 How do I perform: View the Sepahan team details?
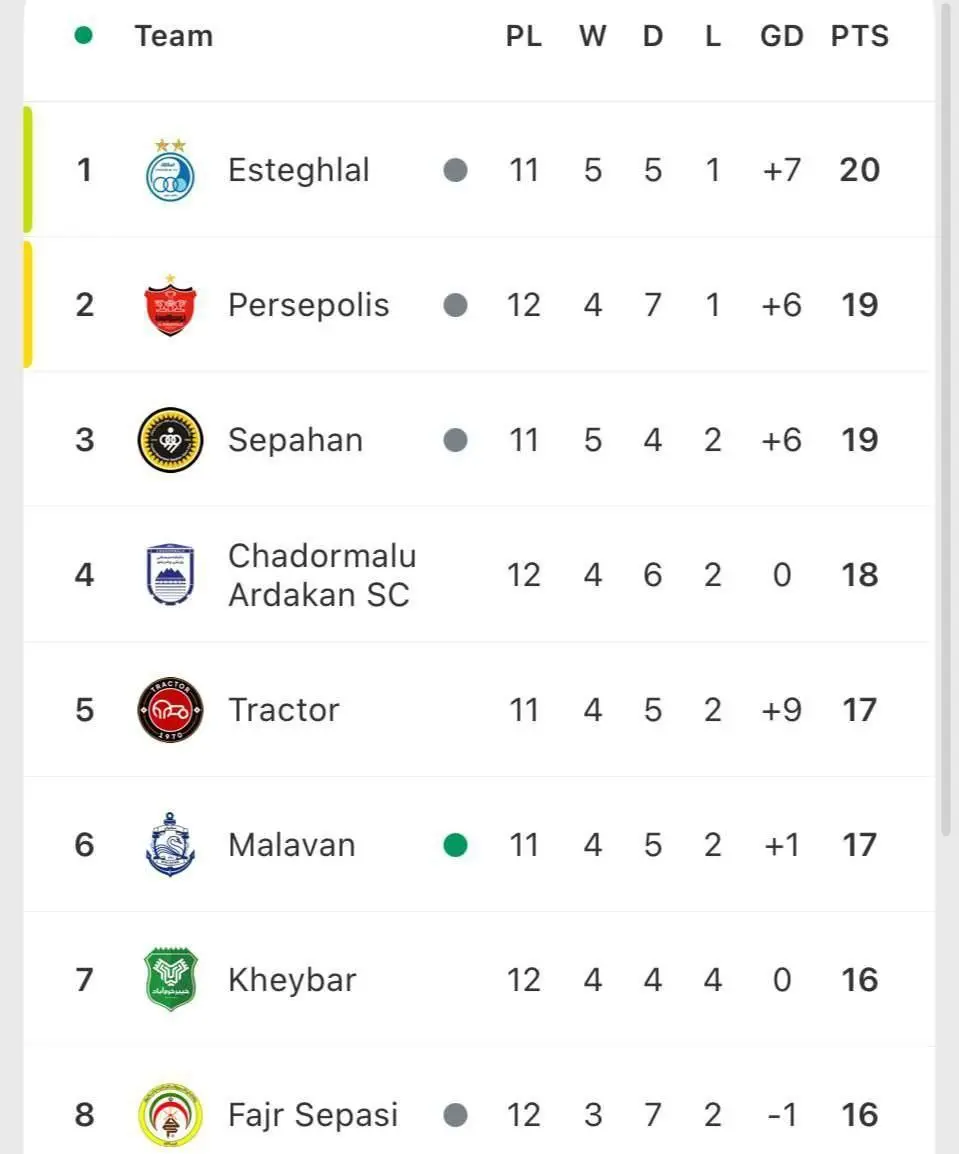tap(295, 440)
